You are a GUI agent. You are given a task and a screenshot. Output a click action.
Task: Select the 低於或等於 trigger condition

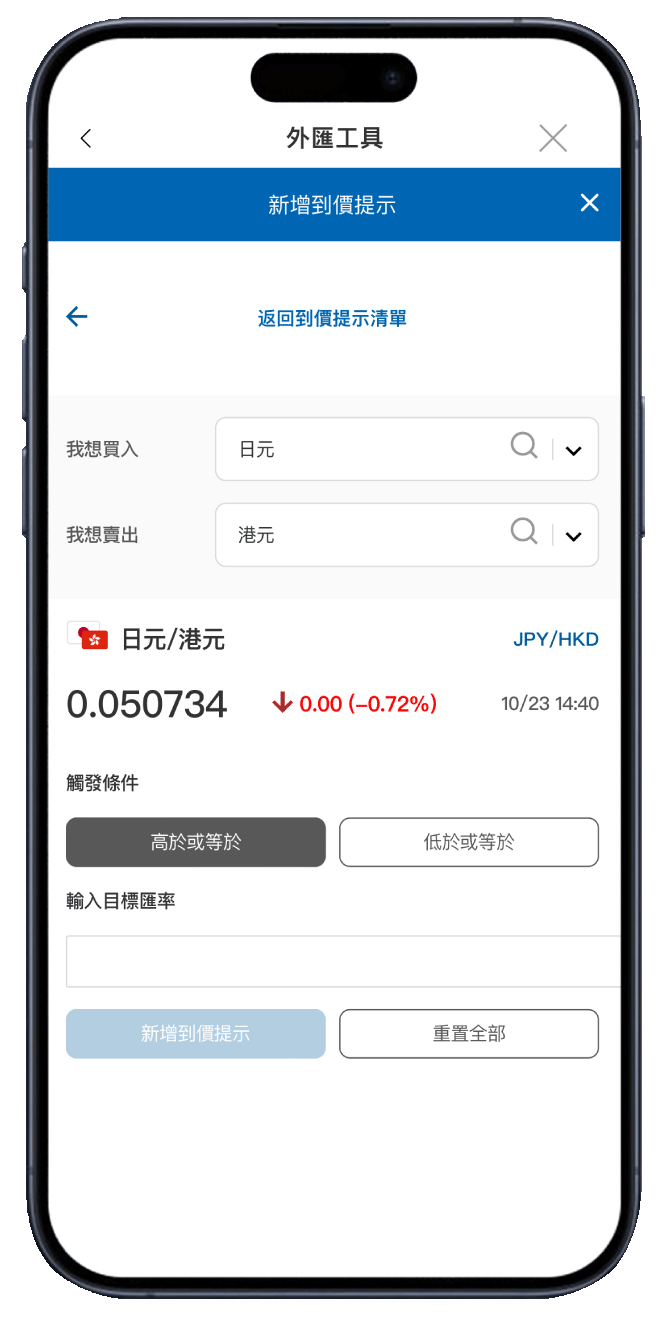pyautogui.click(x=468, y=842)
